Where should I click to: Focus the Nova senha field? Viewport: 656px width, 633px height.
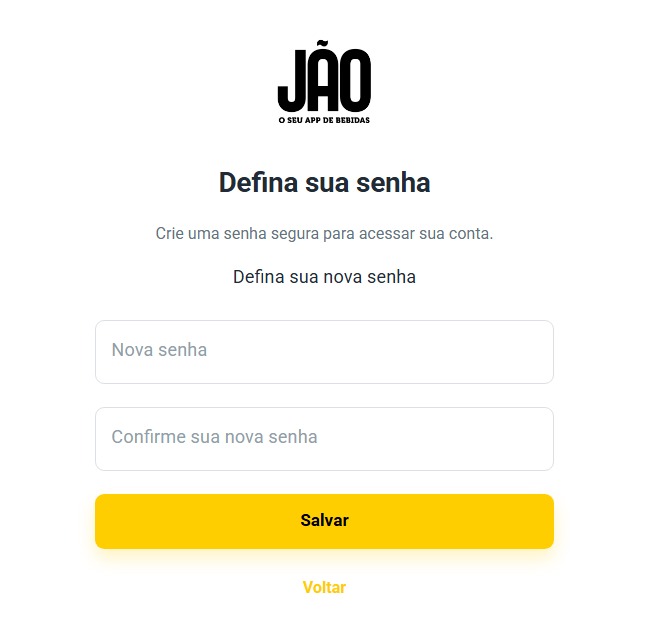tap(324, 351)
